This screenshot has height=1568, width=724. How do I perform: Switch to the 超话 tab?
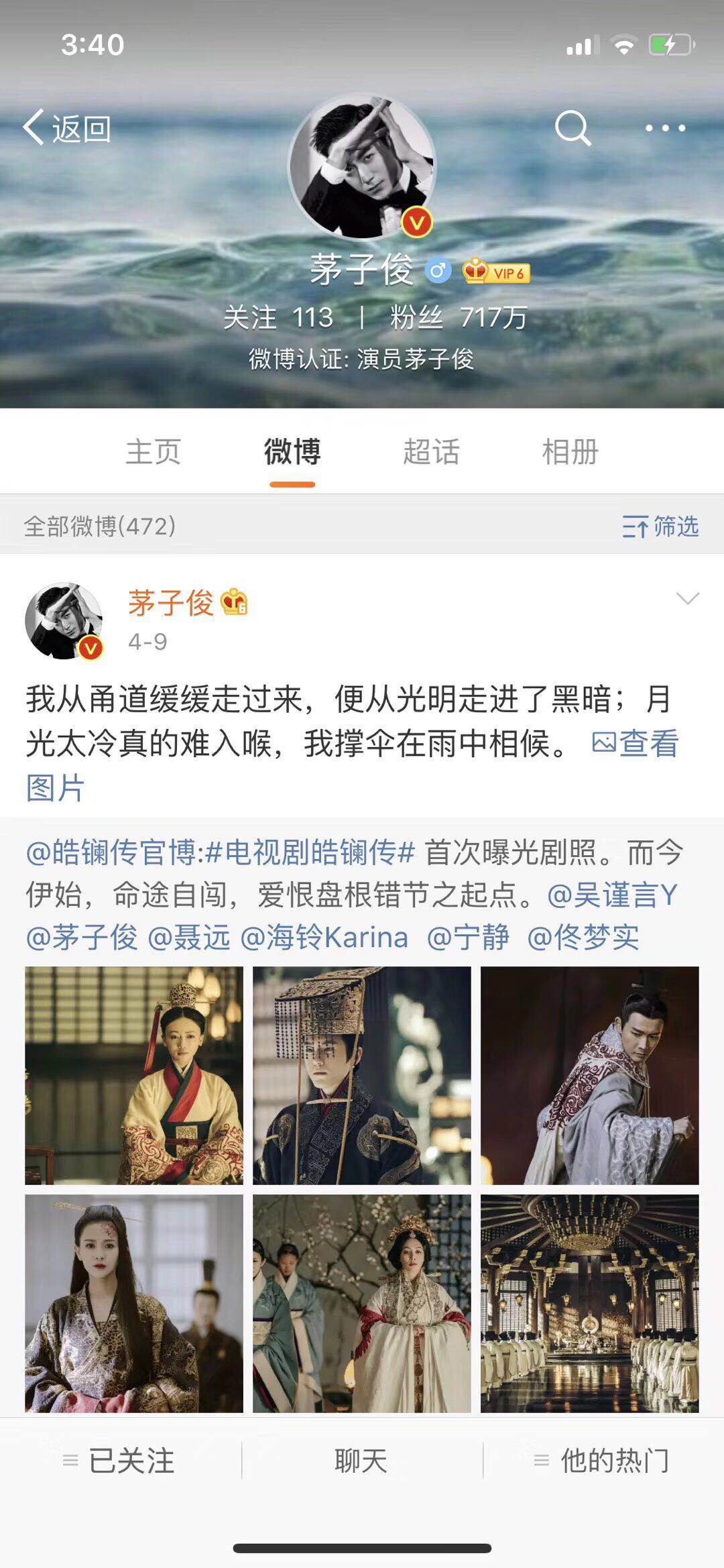click(431, 451)
